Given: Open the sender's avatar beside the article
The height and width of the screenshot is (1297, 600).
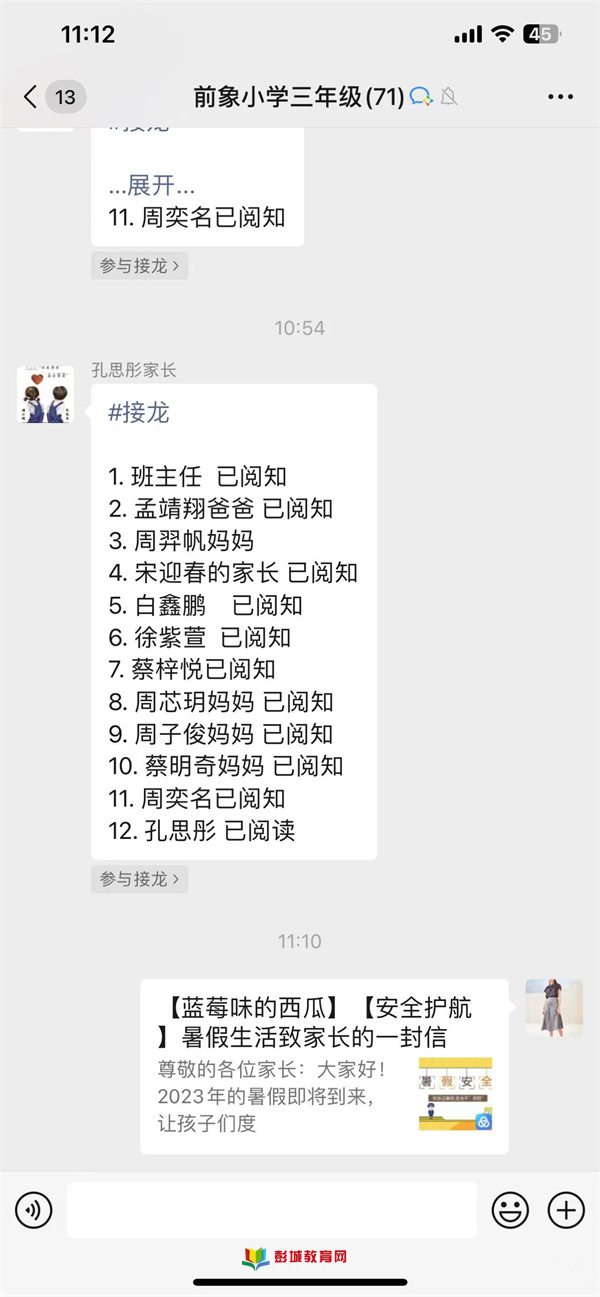Looking at the screenshot, I should click(554, 1007).
